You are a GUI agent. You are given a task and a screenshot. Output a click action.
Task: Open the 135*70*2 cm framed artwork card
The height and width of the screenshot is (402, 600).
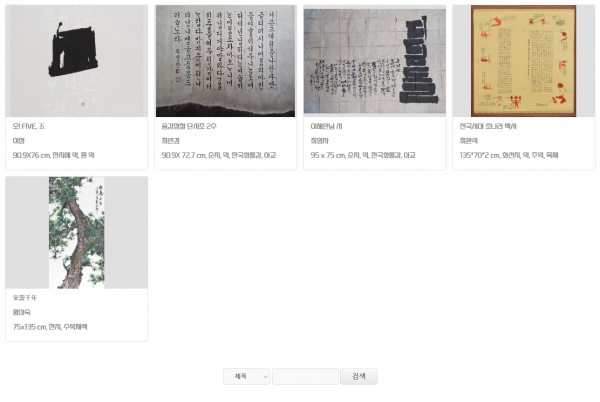click(523, 62)
